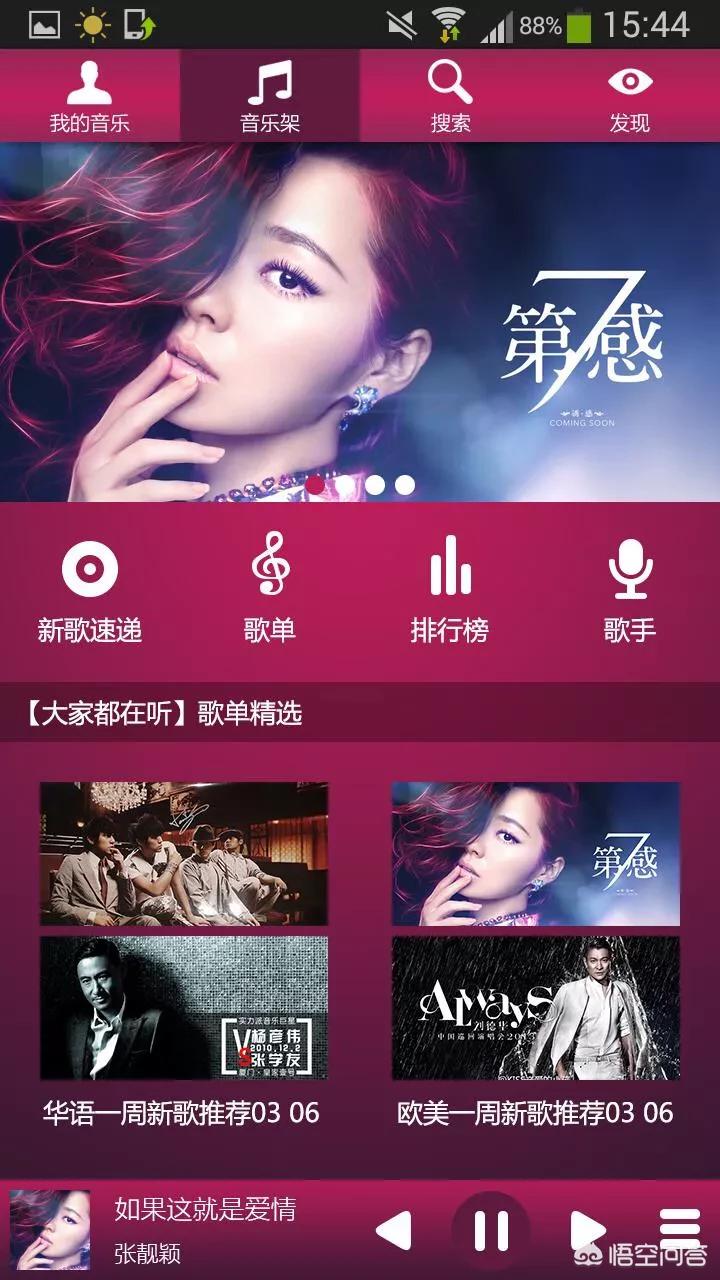720x1280 pixels.
Task: Open 排行榜 charts via the bars icon
Action: (450, 570)
